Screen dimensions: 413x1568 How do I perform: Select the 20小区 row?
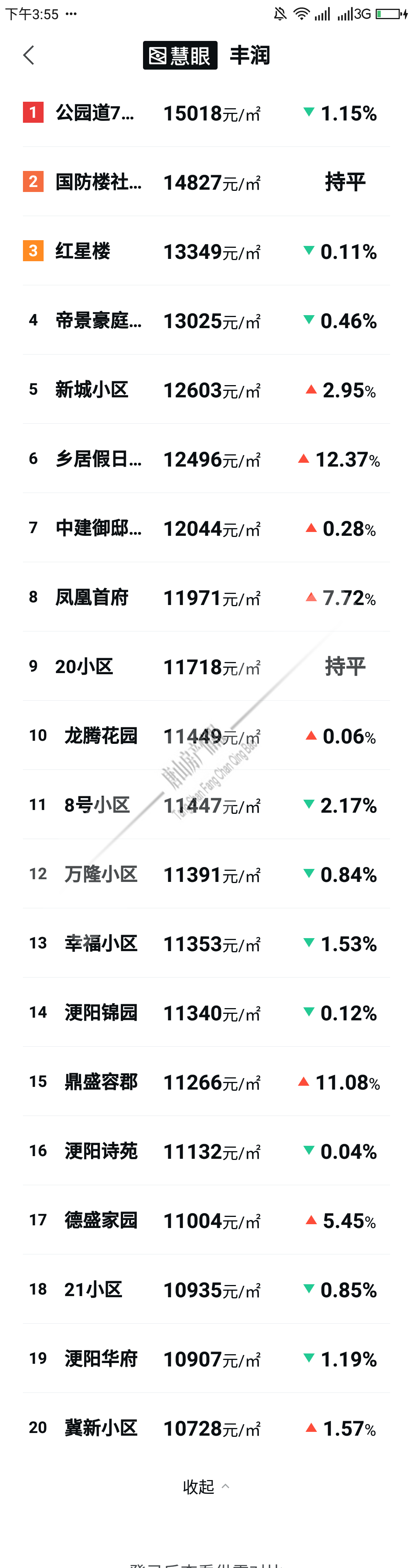84,667
